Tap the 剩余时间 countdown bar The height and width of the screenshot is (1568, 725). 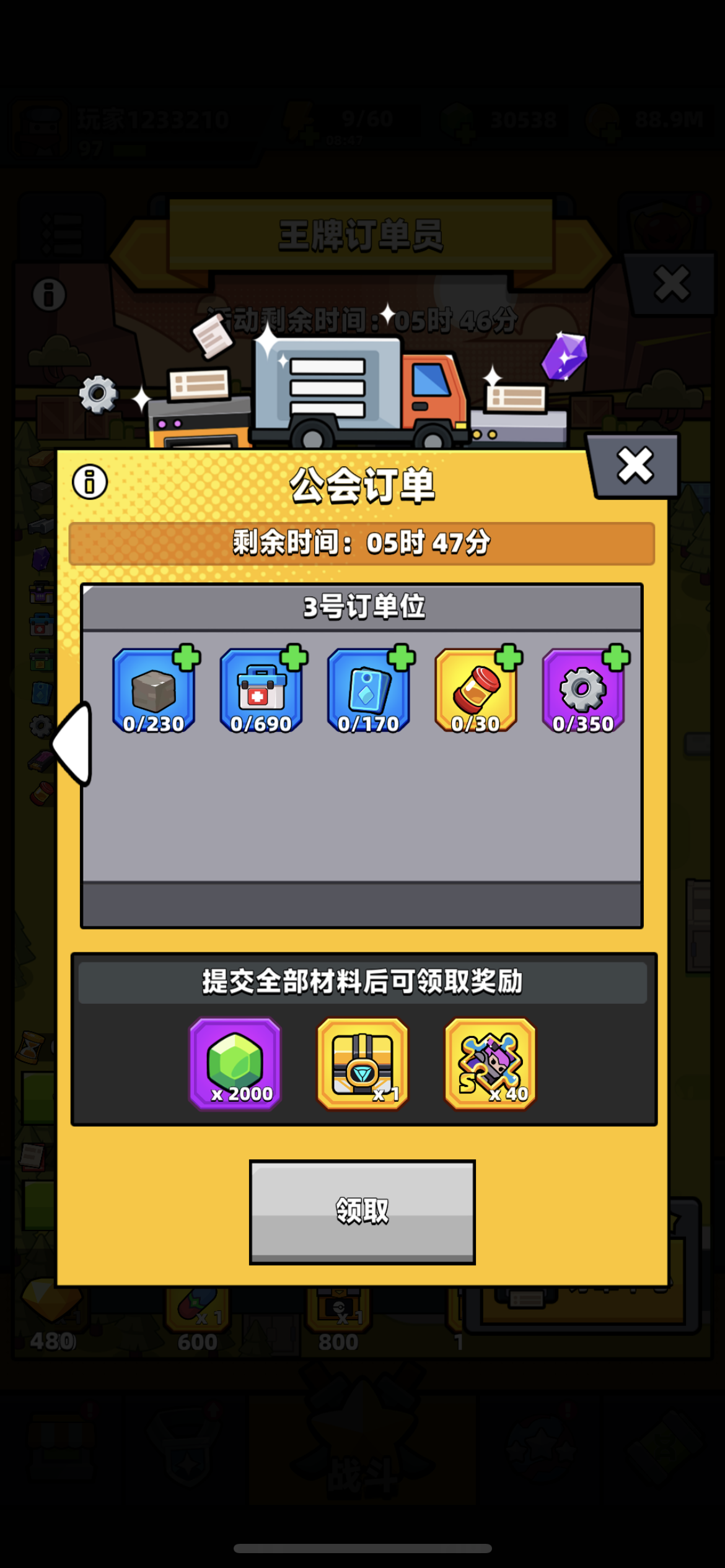(x=362, y=543)
